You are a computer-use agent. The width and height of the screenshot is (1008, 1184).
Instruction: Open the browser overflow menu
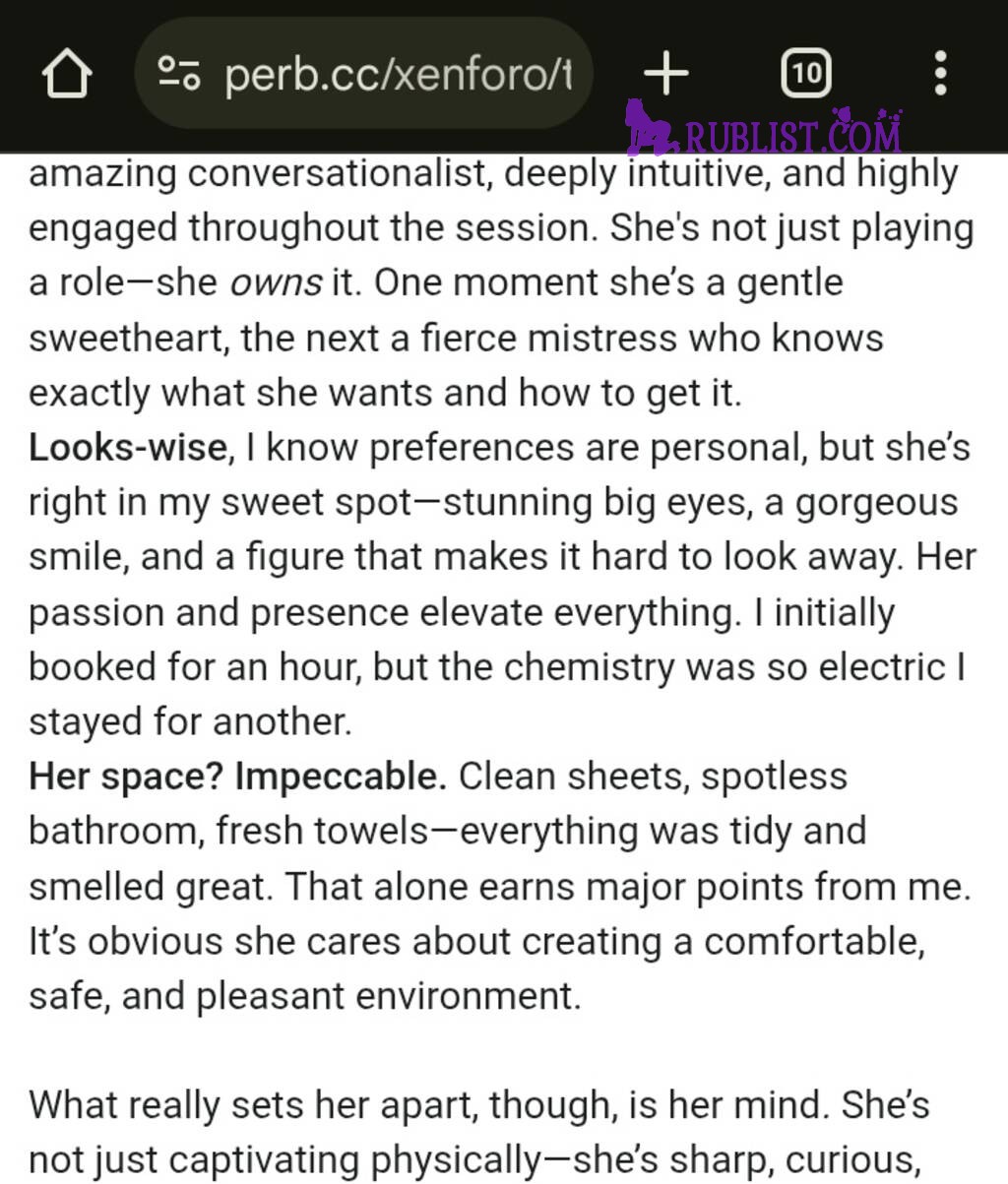[940, 74]
